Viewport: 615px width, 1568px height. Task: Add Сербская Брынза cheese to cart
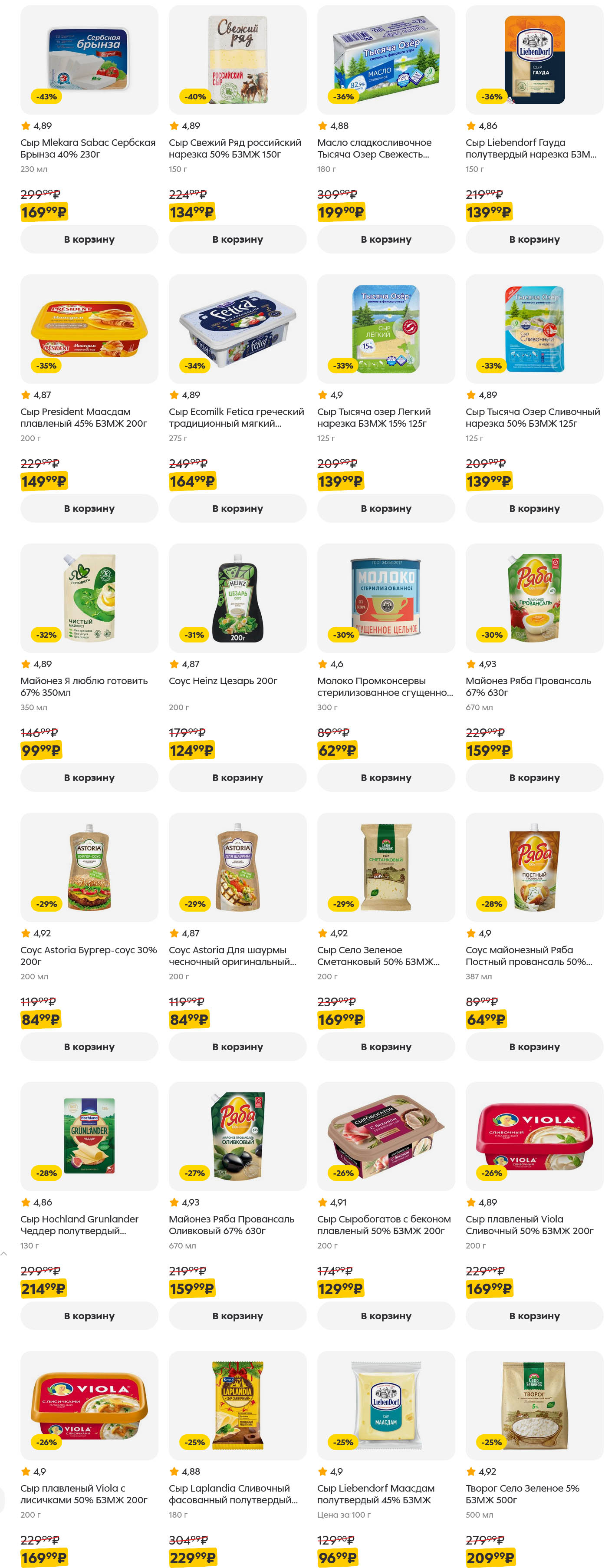(89, 239)
